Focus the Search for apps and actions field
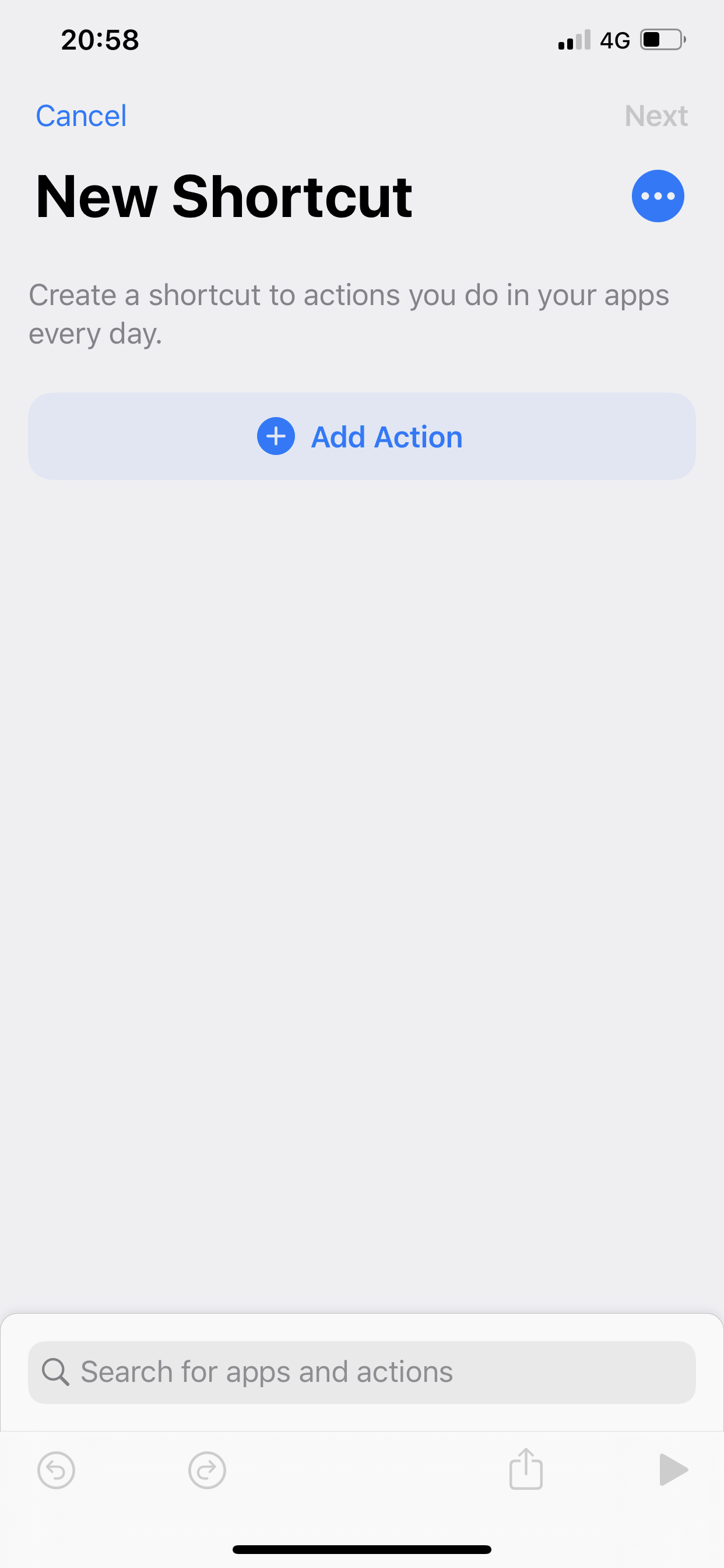 [x=361, y=1372]
